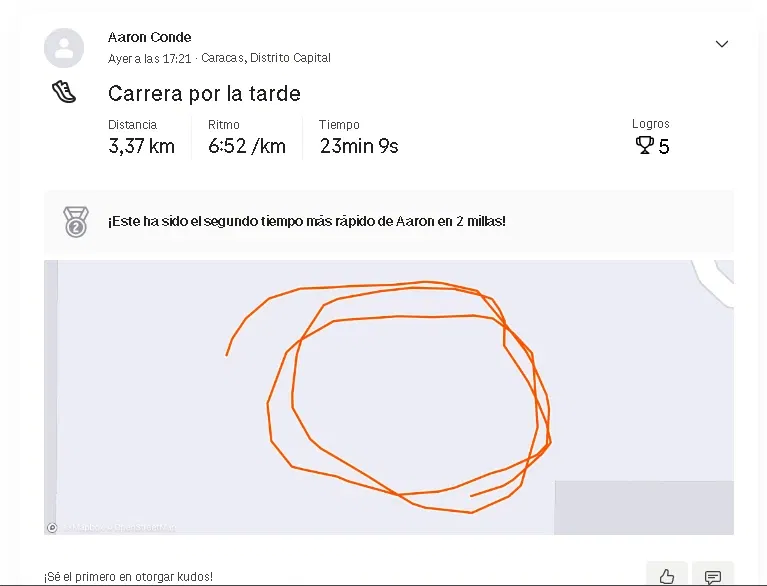This screenshot has width=767, height=586.
Task: Open comments on this activity
Action: point(712,575)
